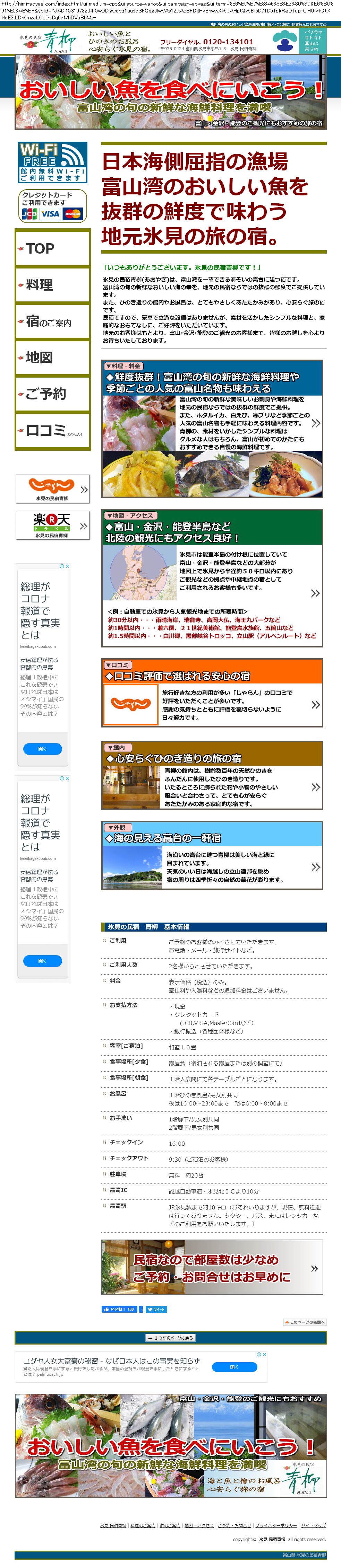Like the page with the いいね！ button
This screenshot has width=341, height=1568.
(119, 1309)
